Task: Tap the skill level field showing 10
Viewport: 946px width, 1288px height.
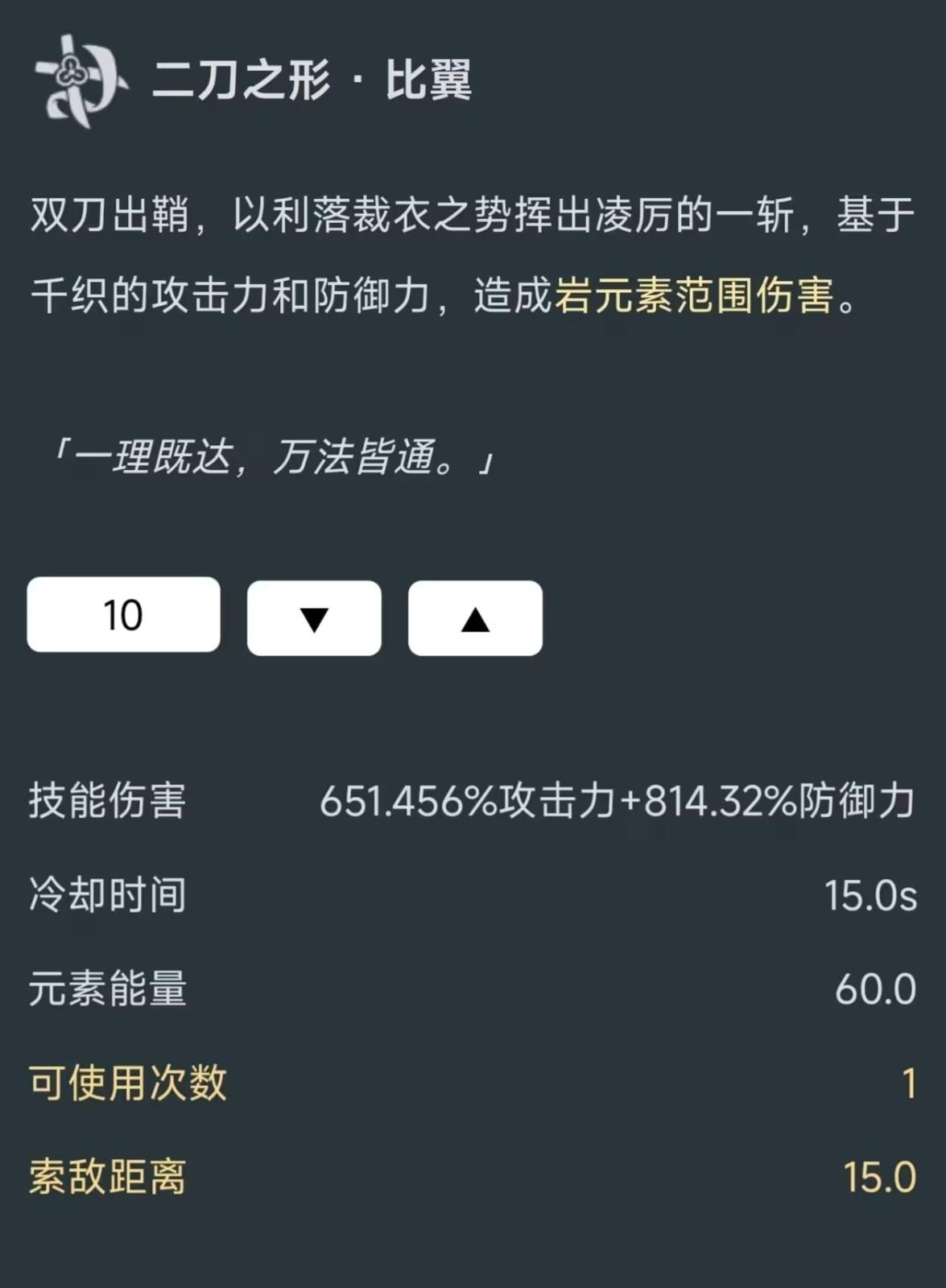Action: pos(123,614)
